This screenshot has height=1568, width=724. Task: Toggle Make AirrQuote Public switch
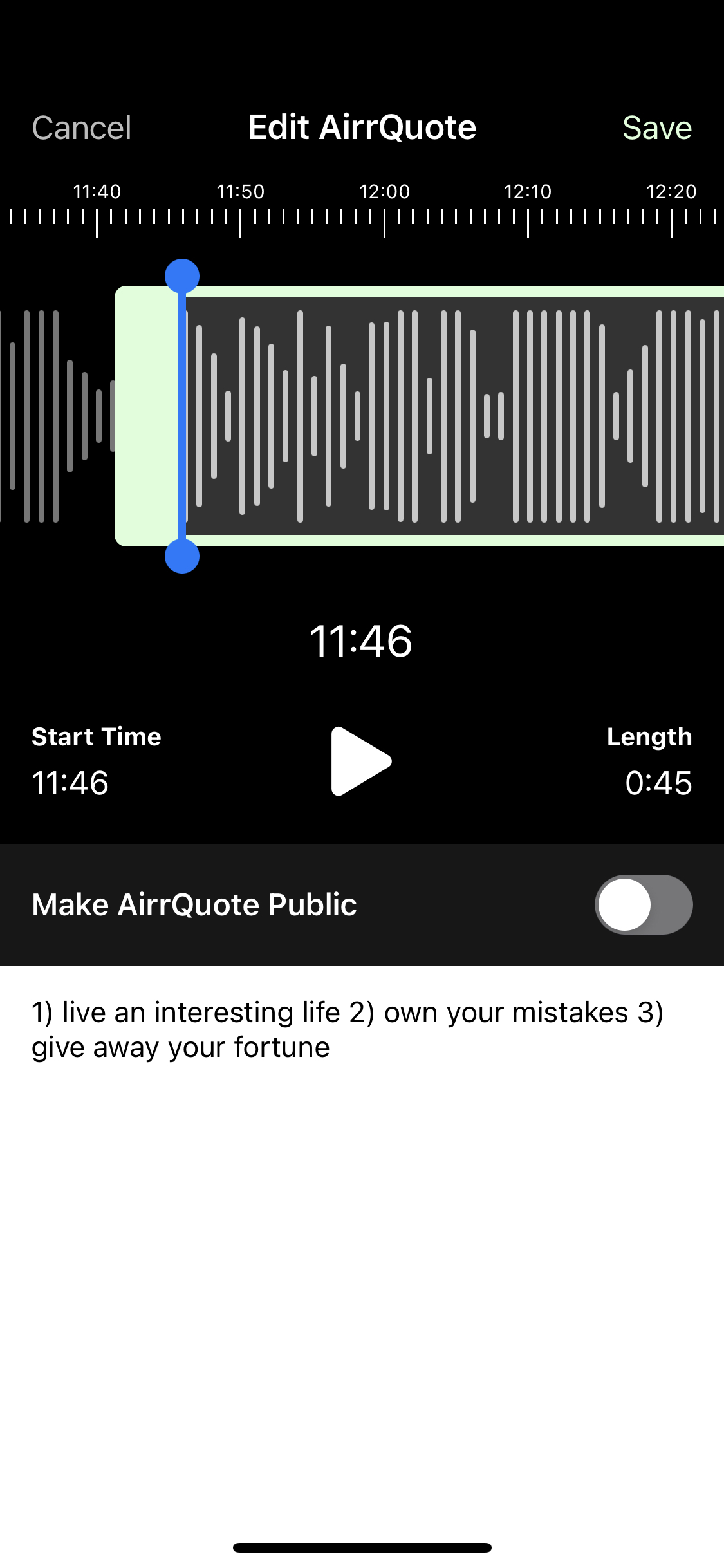click(644, 904)
